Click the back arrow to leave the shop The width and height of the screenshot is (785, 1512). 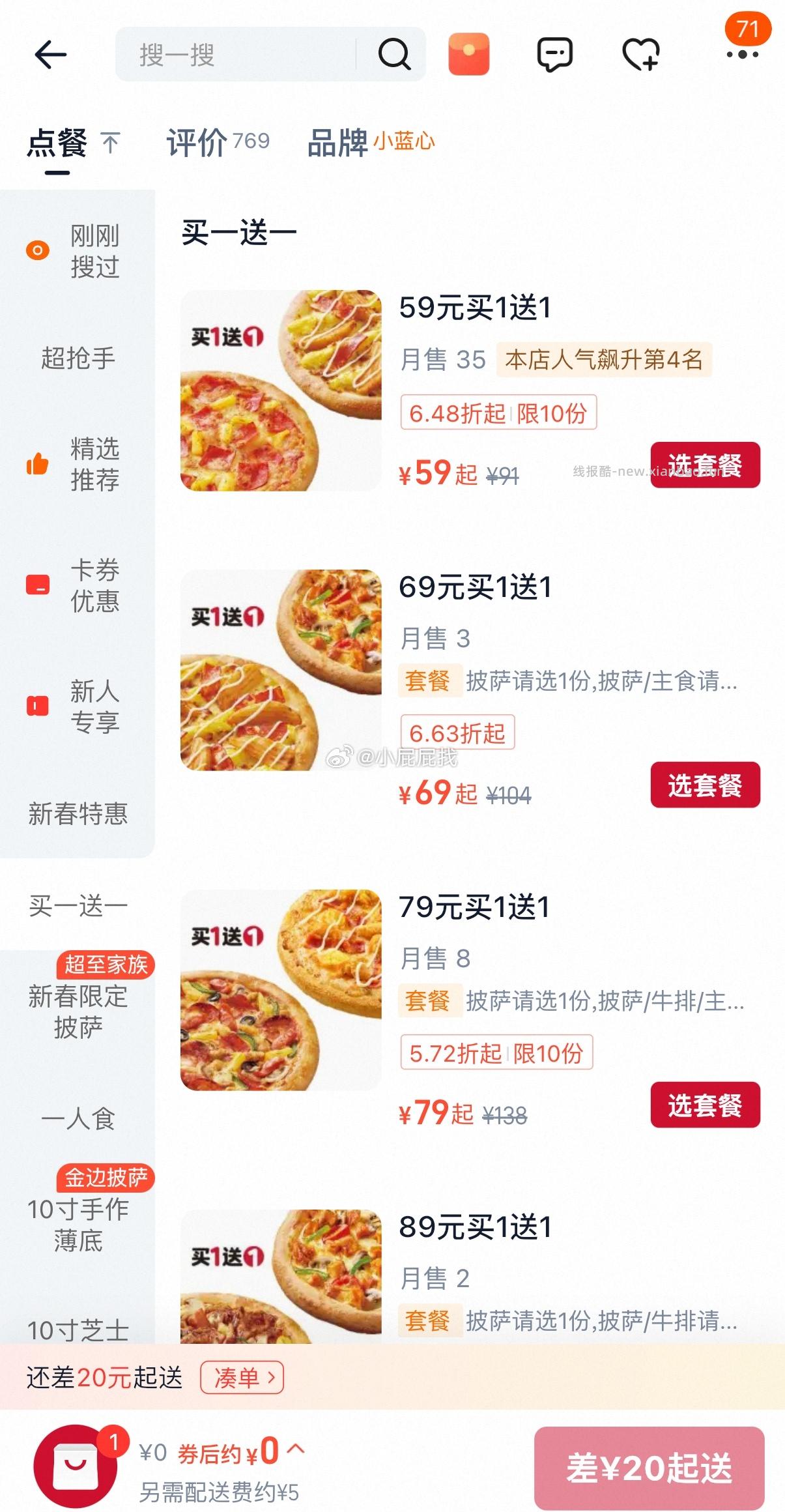(49, 55)
